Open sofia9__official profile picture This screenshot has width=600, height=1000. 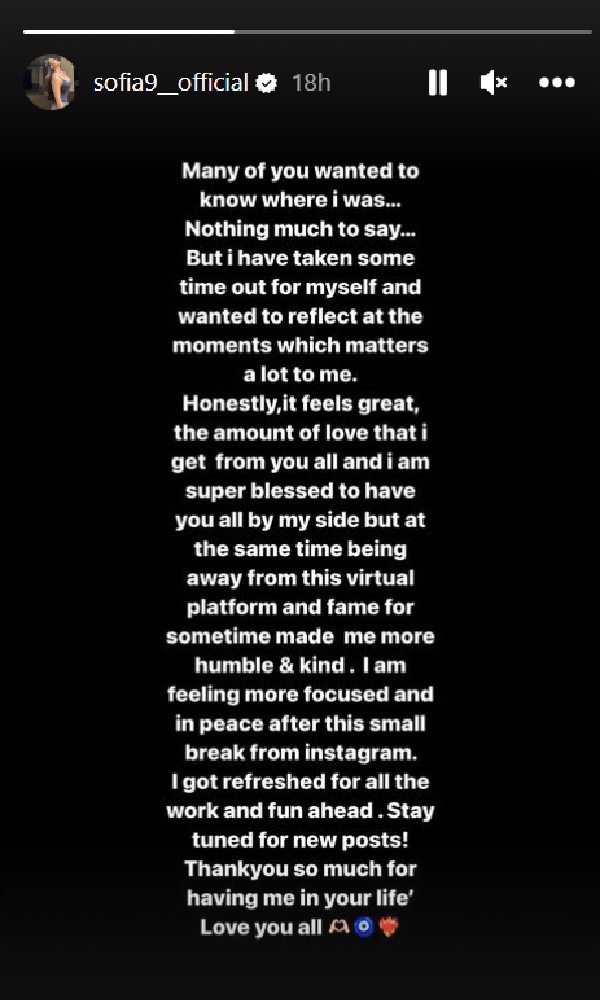coord(50,82)
